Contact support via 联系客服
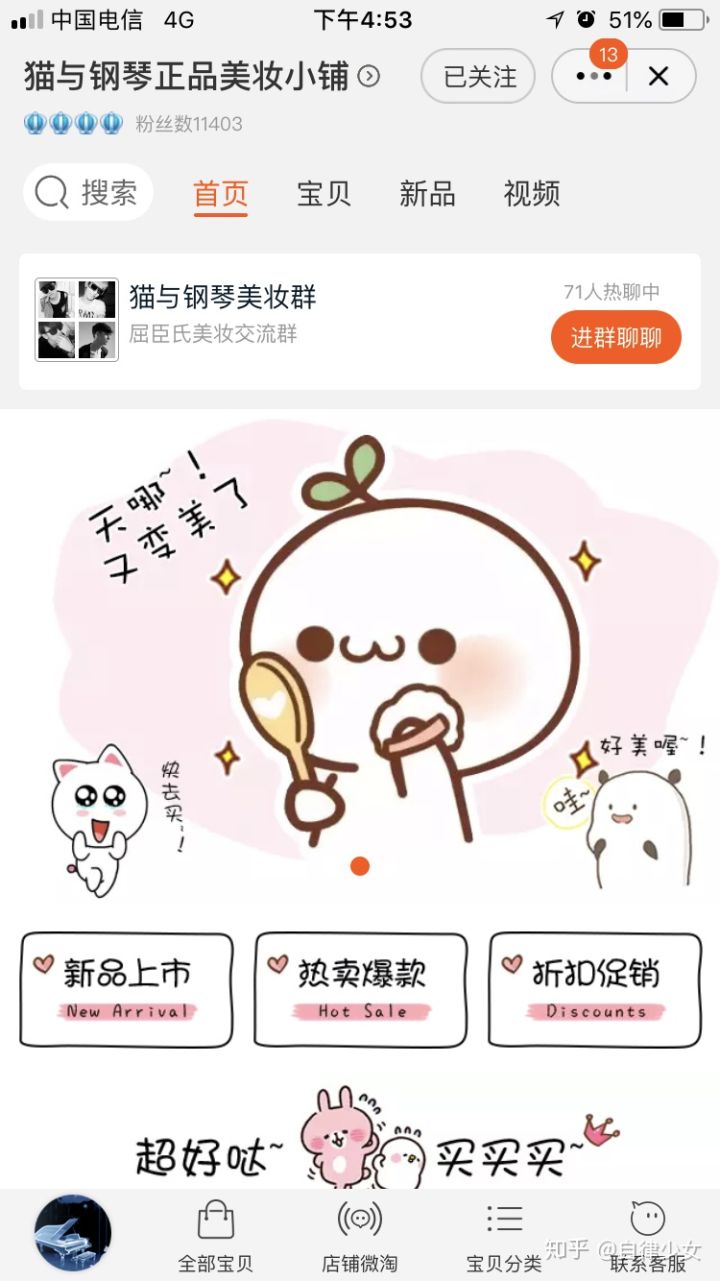This screenshot has height=1281, width=720. [x=648, y=1236]
